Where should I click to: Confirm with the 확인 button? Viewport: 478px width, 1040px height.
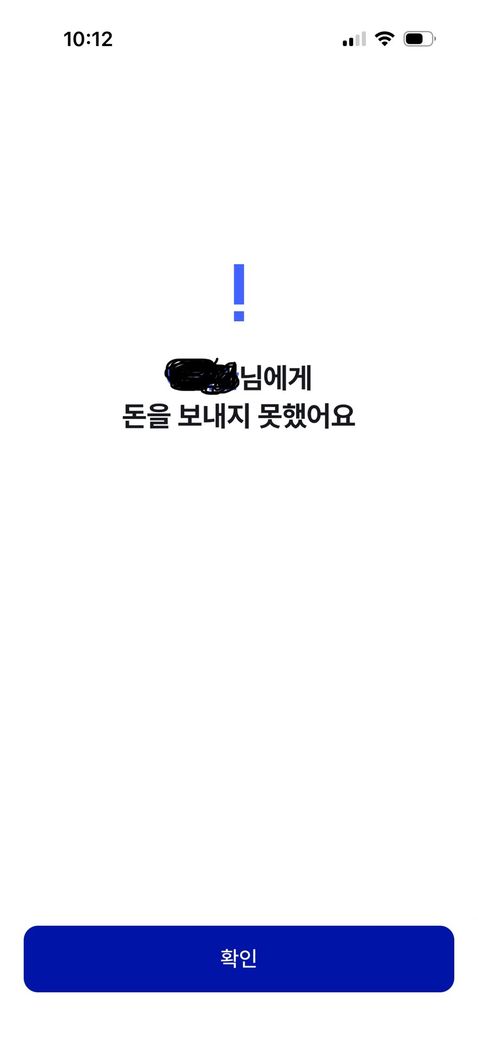tap(239, 958)
